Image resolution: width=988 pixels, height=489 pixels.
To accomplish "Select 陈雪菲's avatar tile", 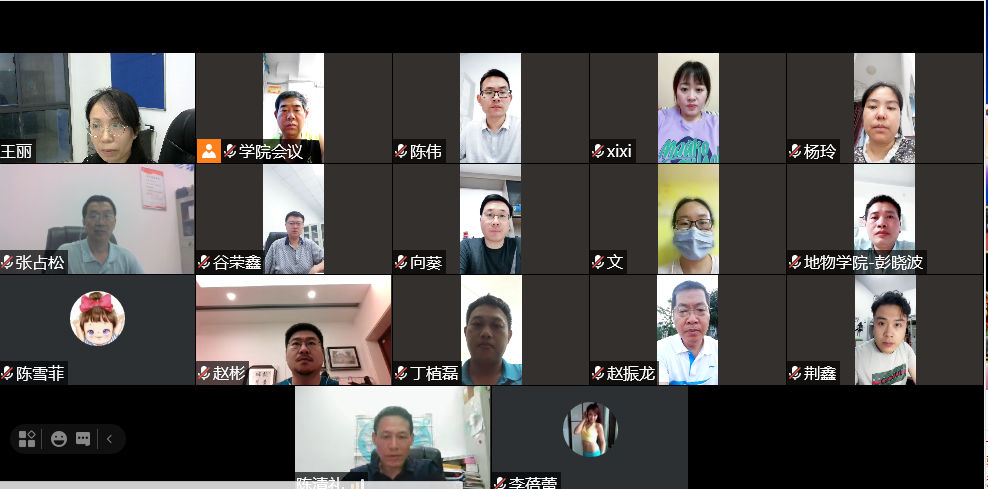I will pos(97,330).
